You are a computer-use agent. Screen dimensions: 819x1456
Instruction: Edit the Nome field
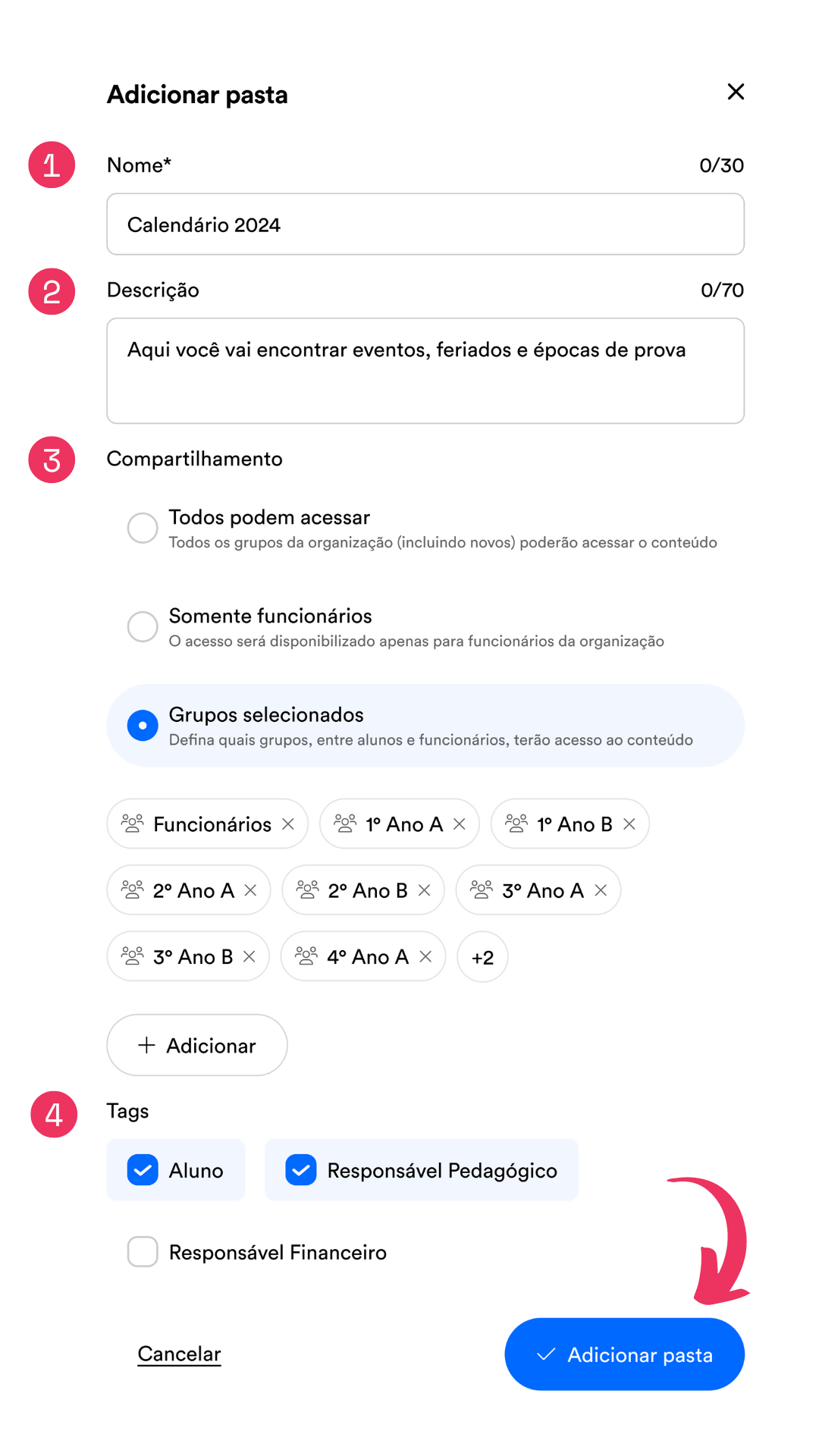click(x=425, y=224)
